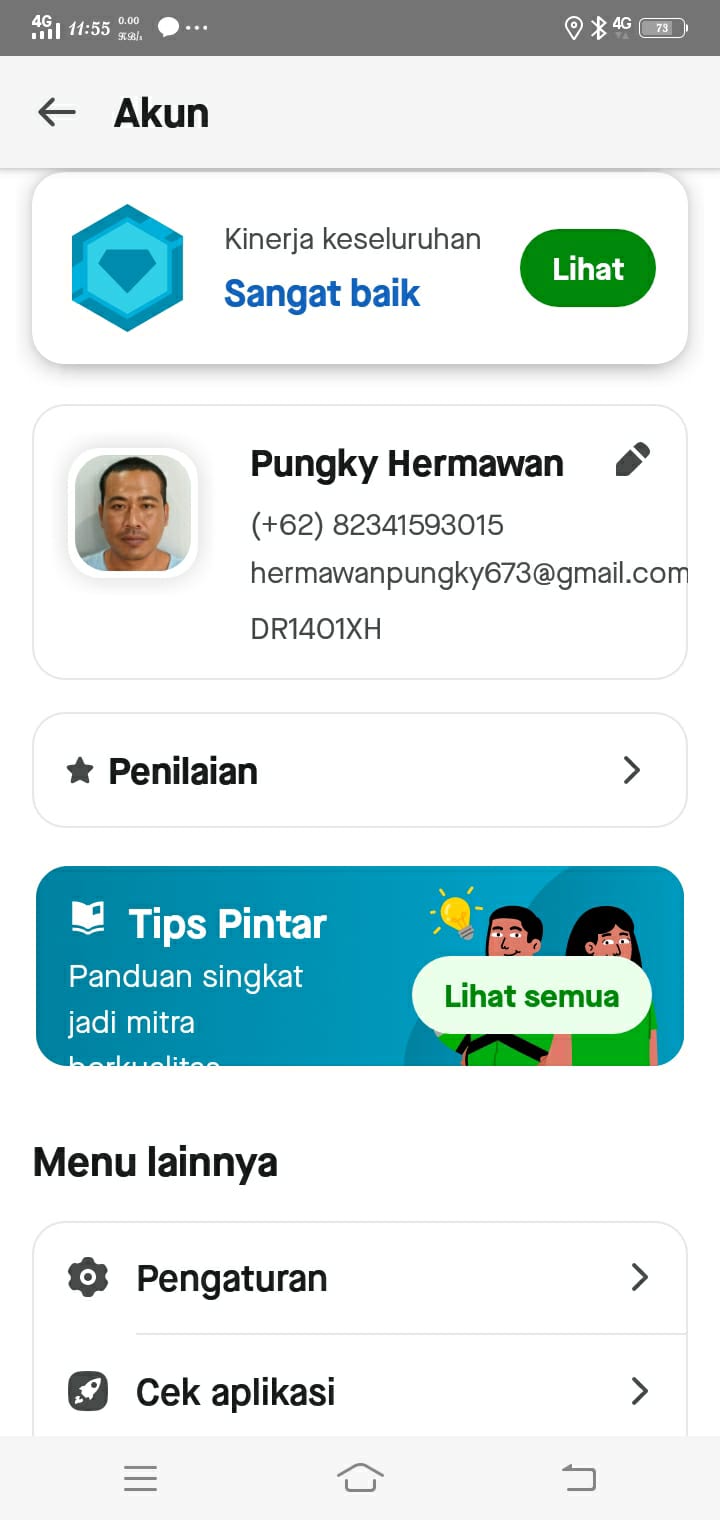Tap Lihat to view overall performance
The image size is (720, 1520).
pyautogui.click(x=587, y=268)
